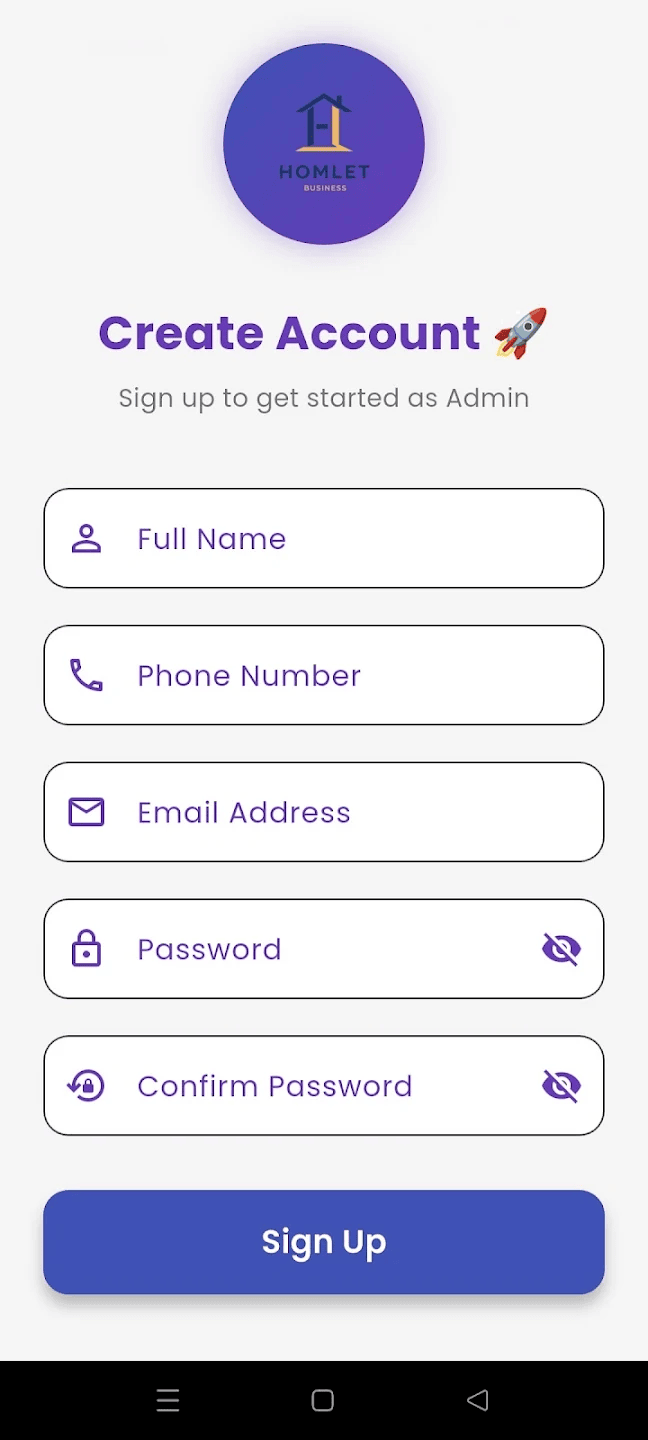Image resolution: width=648 pixels, height=1440 pixels.
Task: Go back using system navigation
Action: pyautogui.click(x=478, y=1400)
